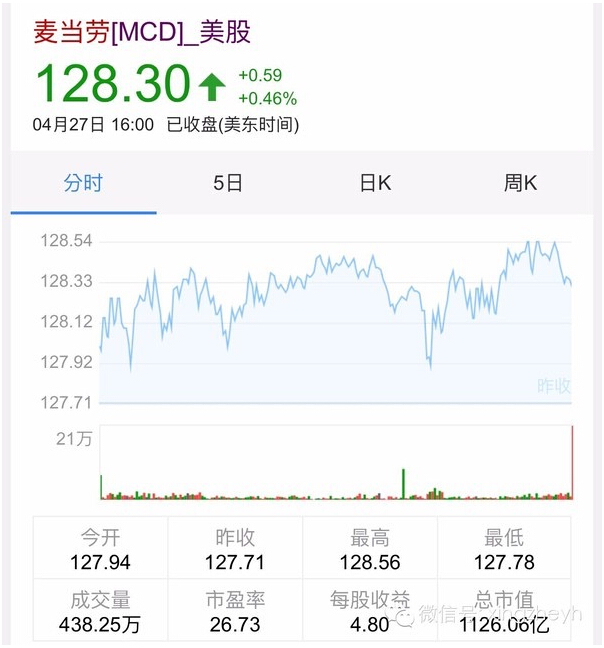Select the 5日 chart tab
Screen dimensions: 604x648
click(x=228, y=184)
